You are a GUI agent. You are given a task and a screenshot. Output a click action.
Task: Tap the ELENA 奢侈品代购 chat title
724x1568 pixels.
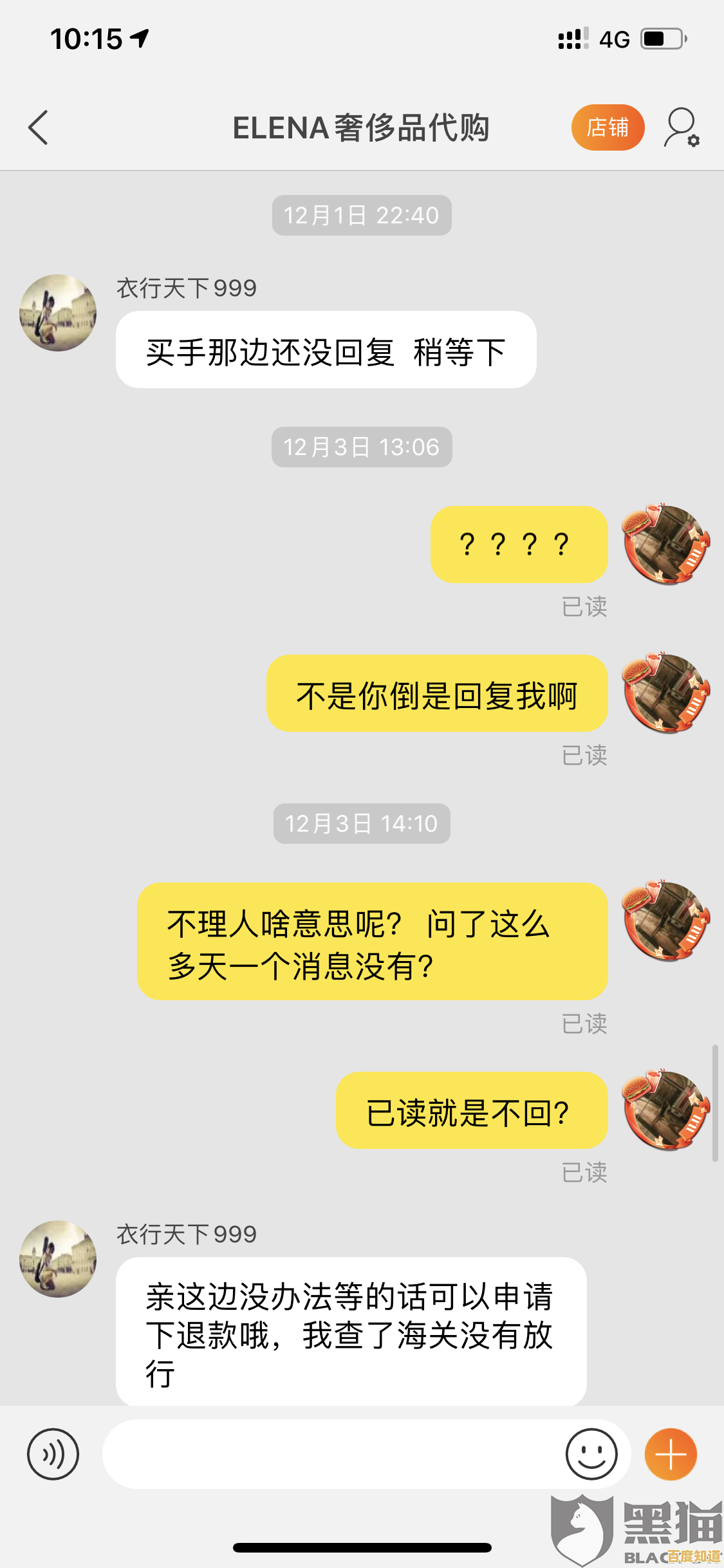(362, 127)
